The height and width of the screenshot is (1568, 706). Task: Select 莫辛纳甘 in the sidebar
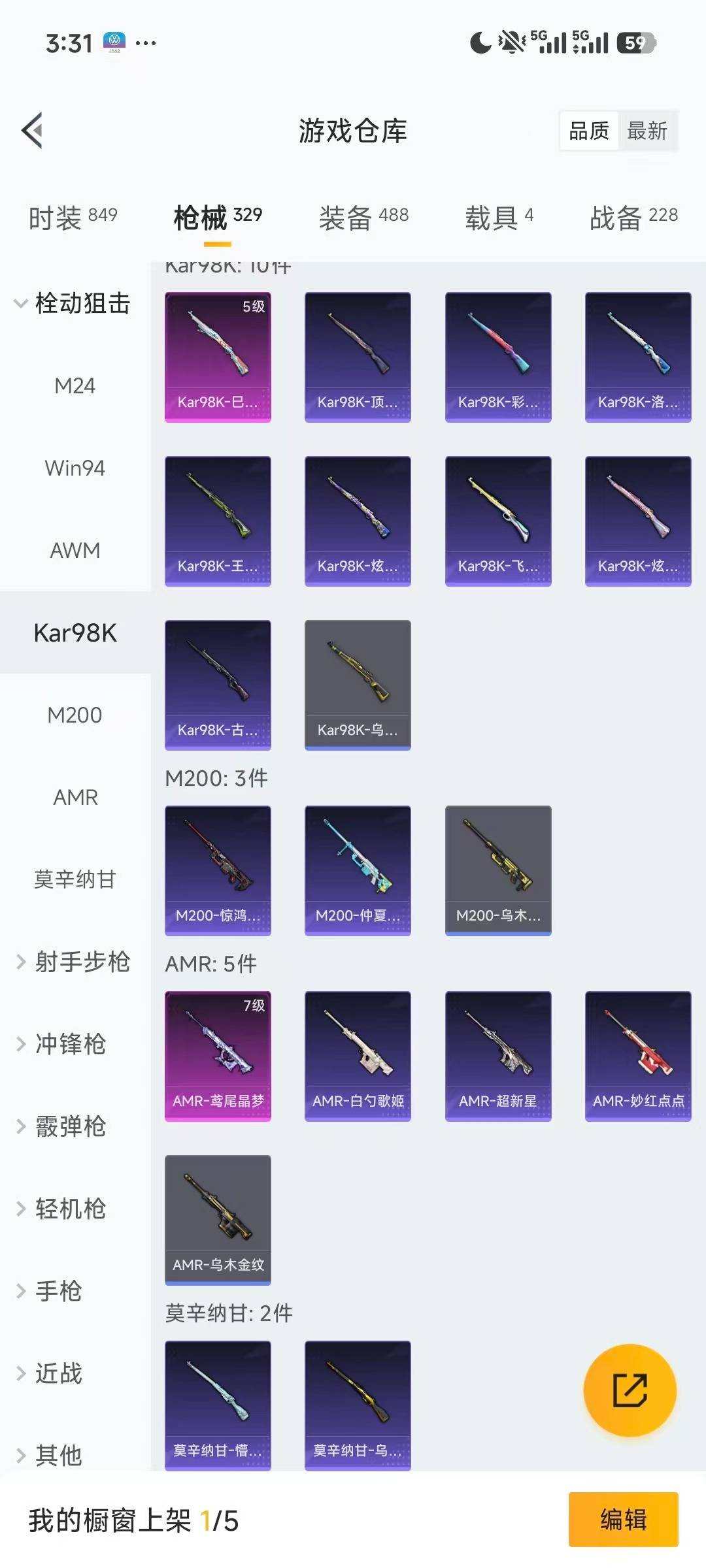click(x=75, y=879)
